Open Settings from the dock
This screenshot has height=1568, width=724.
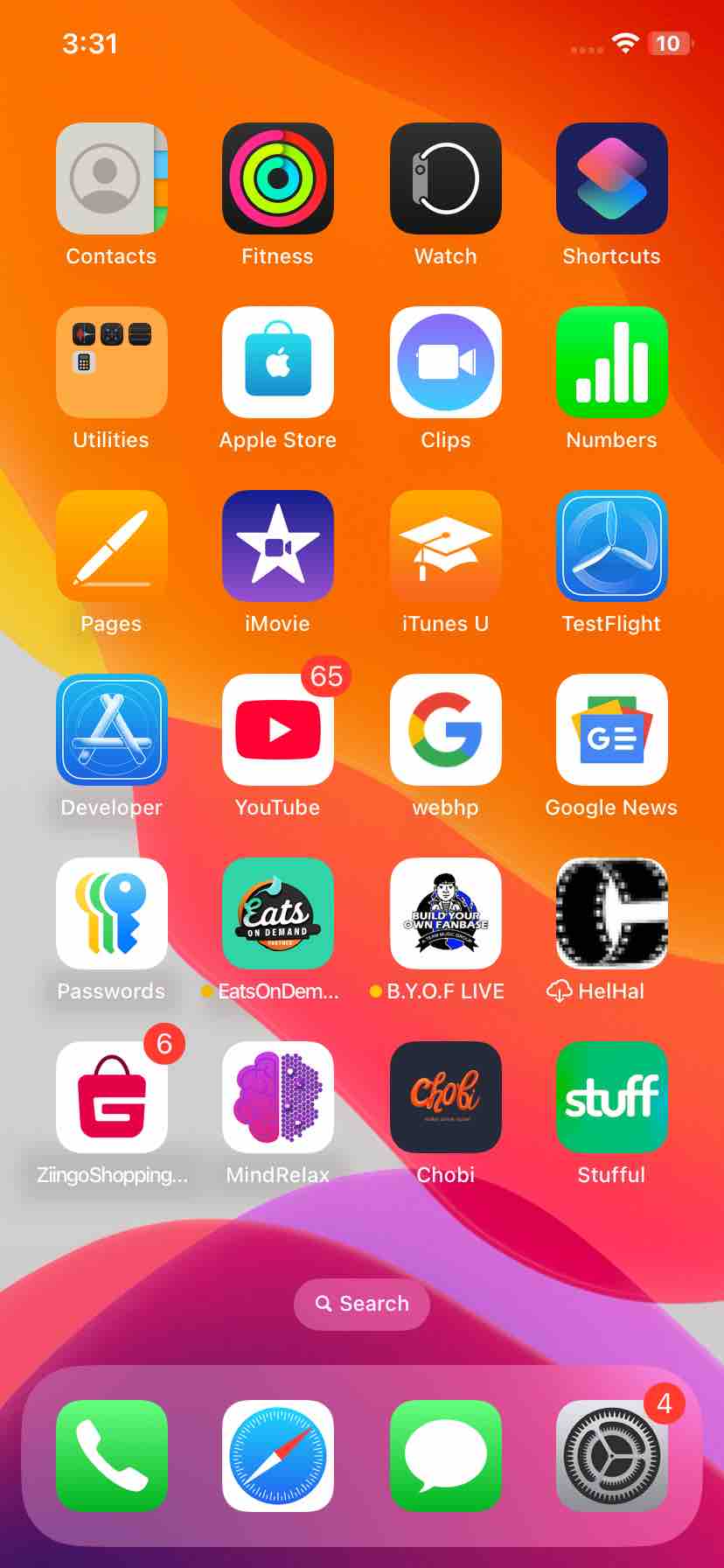tap(612, 1456)
